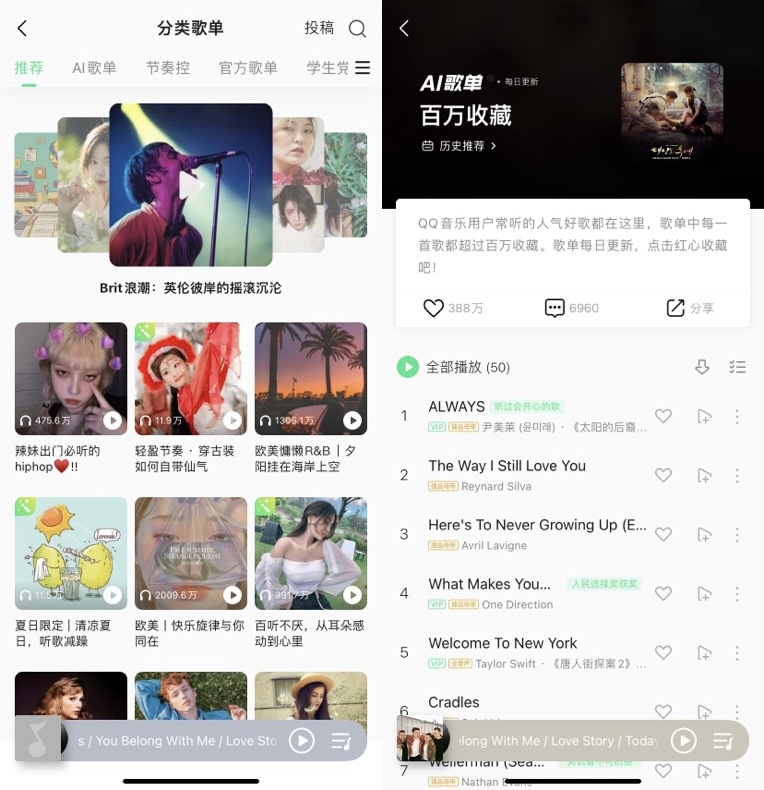Click the back arrow on the AI 歌单 page

point(404,28)
